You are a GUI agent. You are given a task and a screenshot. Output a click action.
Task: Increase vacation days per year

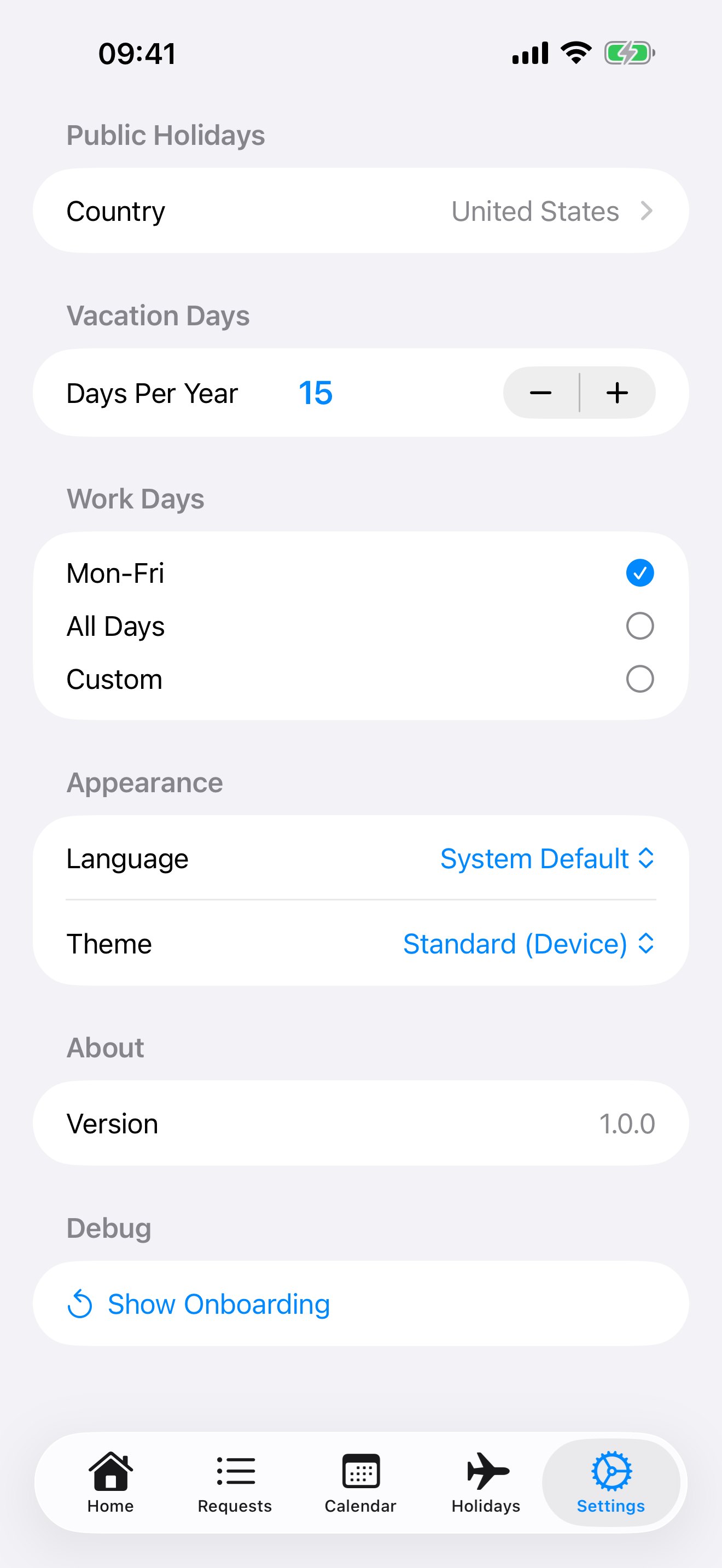pos(618,393)
